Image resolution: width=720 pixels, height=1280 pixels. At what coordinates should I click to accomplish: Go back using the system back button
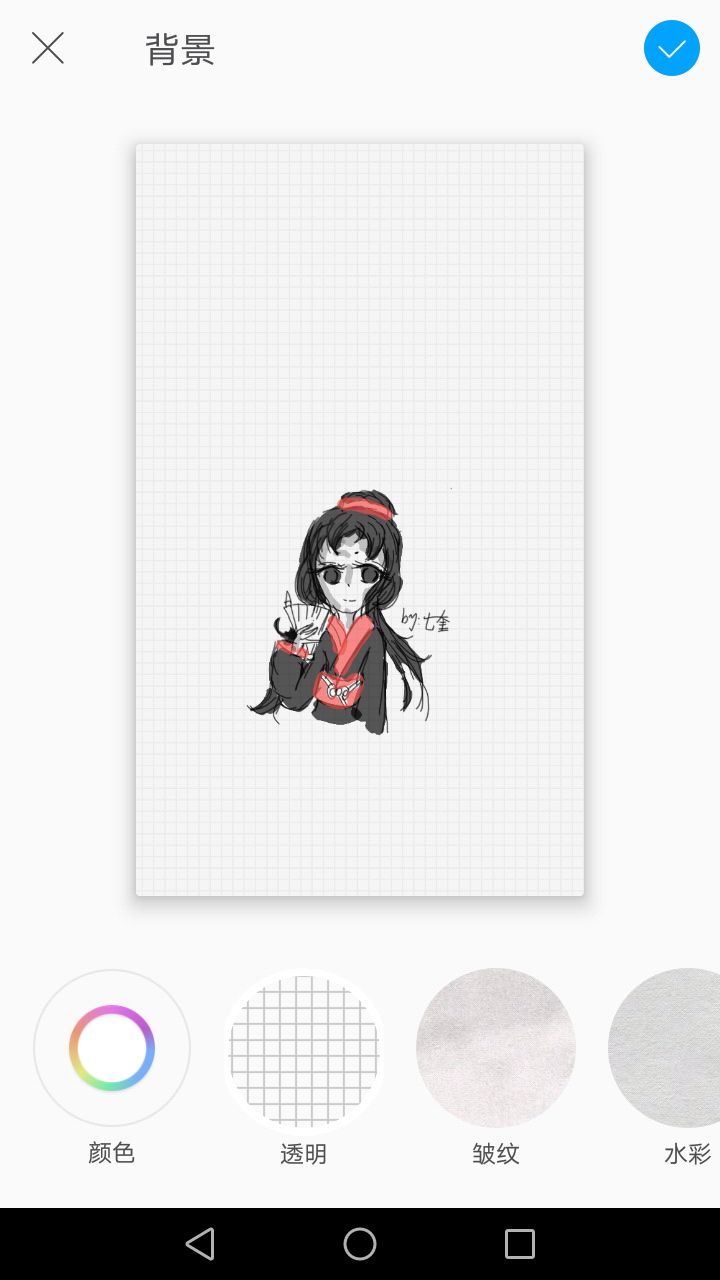(x=200, y=1244)
